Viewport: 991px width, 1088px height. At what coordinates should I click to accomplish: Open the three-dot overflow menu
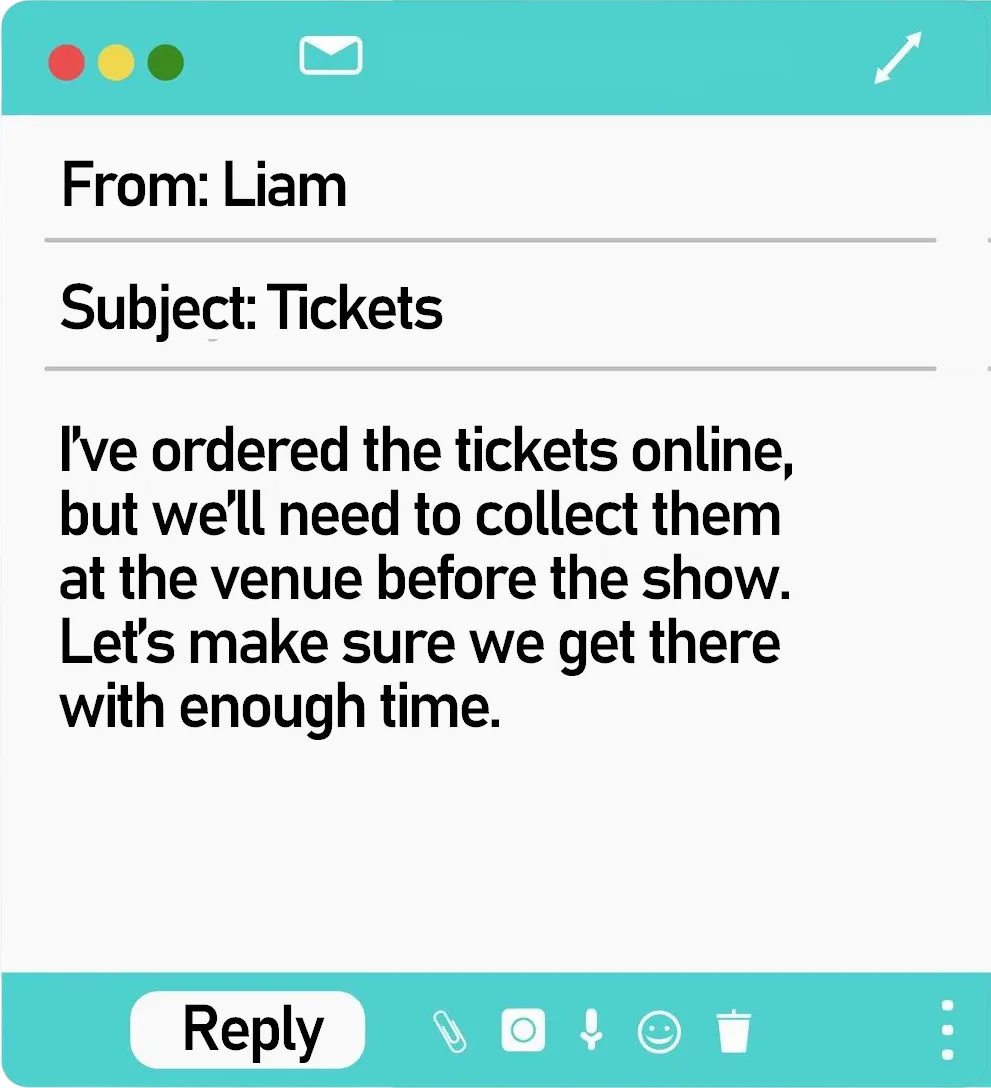[947, 1030]
